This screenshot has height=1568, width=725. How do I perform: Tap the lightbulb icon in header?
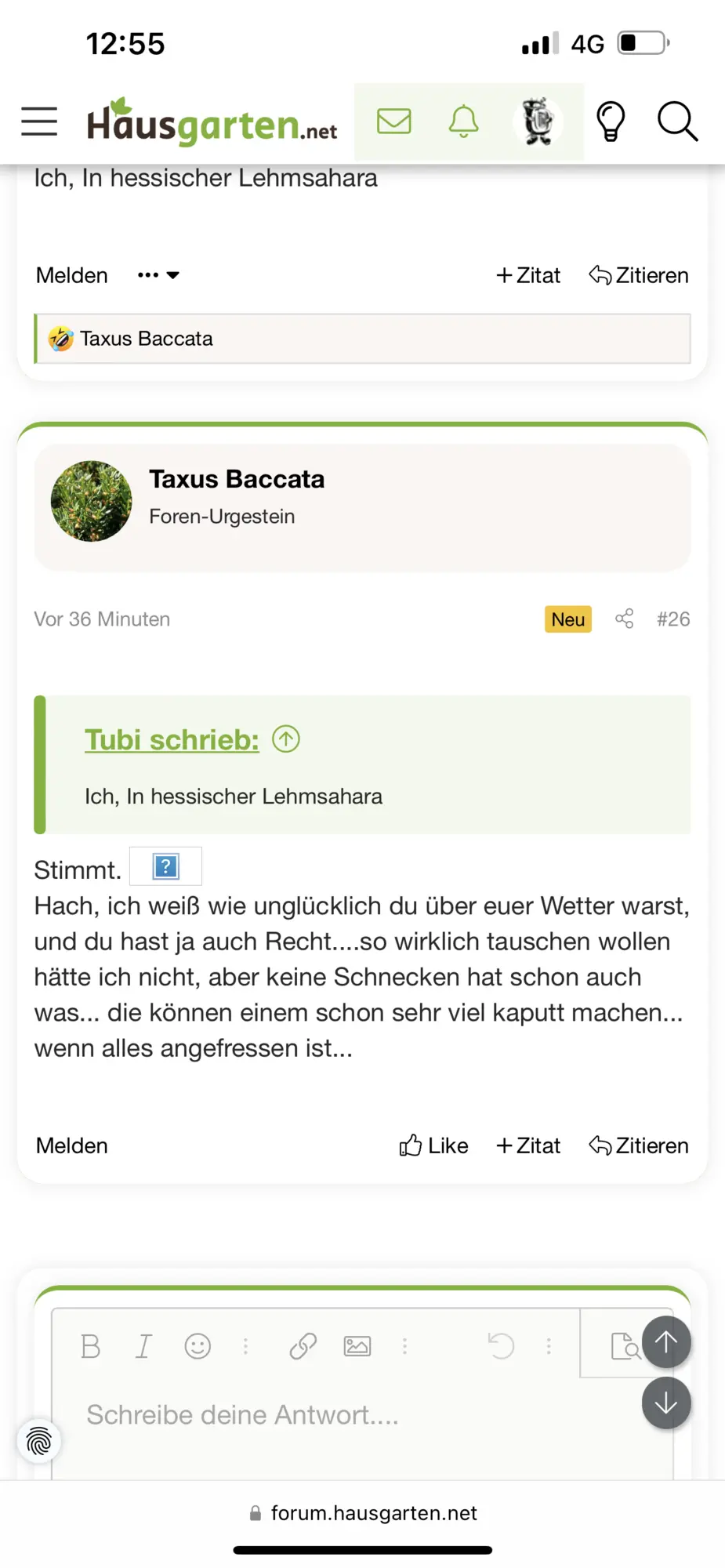(611, 122)
